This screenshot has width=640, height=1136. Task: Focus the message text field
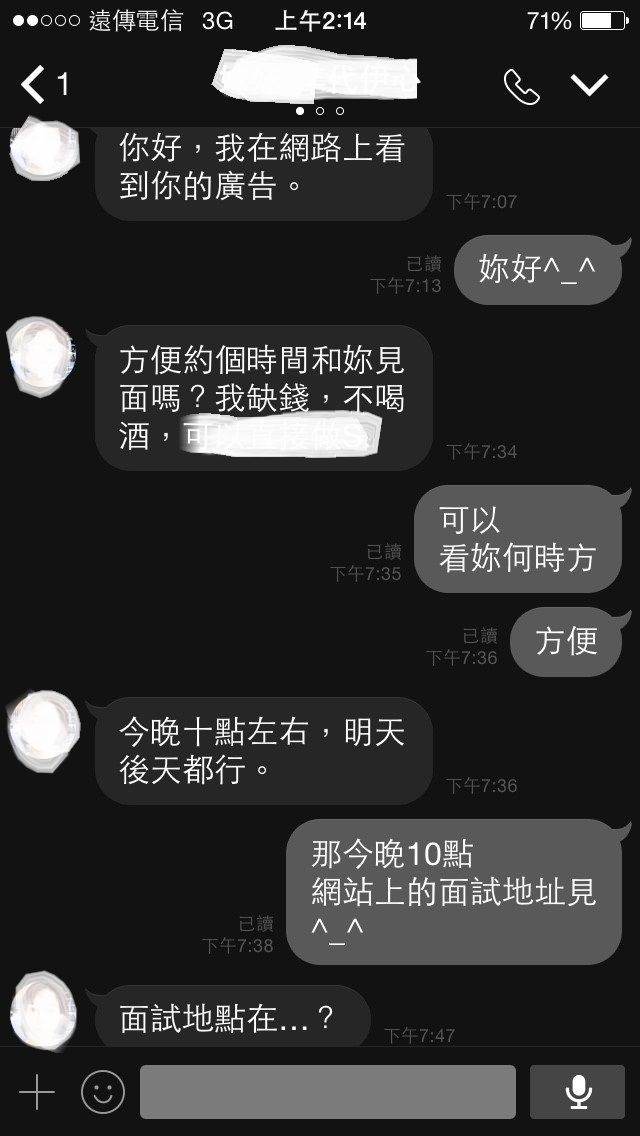pos(328,1092)
